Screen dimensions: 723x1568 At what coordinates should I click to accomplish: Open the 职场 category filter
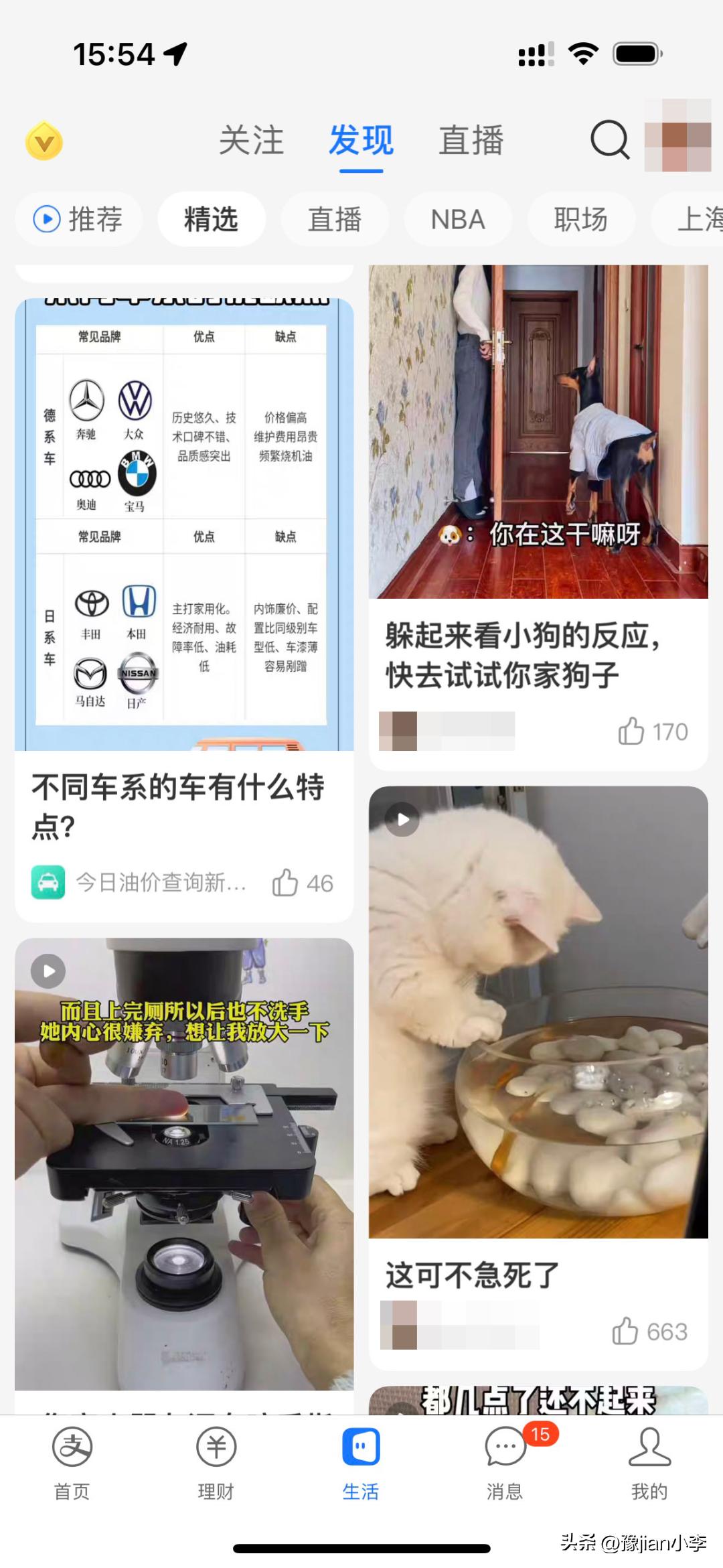pyautogui.click(x=580, y=218)
